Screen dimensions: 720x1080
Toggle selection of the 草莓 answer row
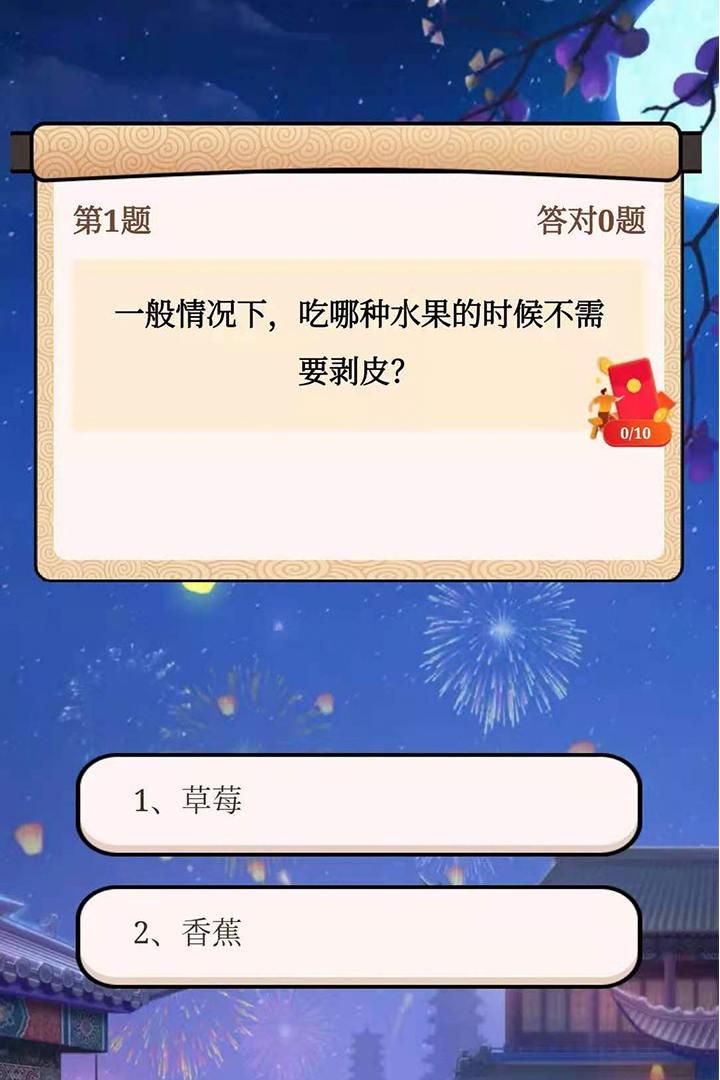[360, 800]
